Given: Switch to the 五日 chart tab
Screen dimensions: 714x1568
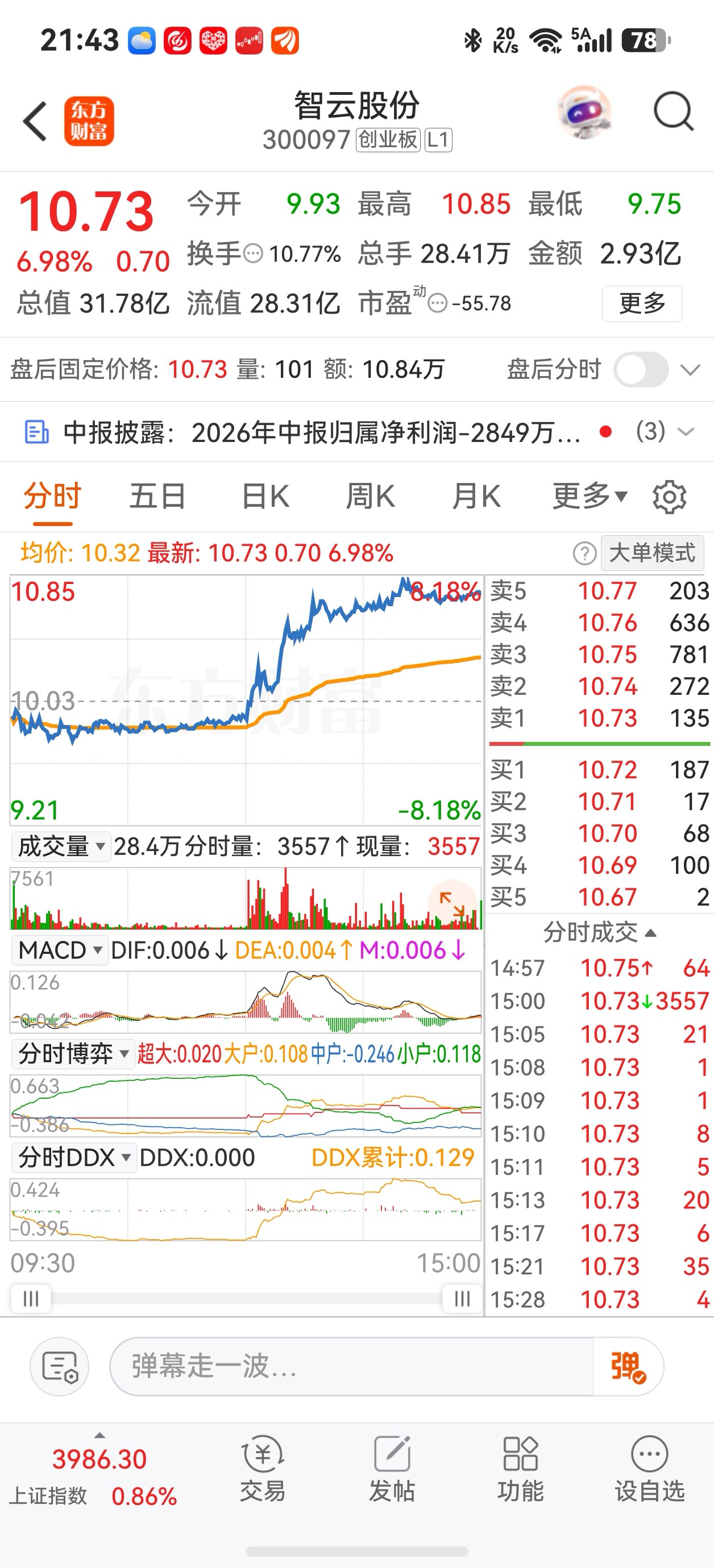Looking at the screenshot, I should point(157,496).
